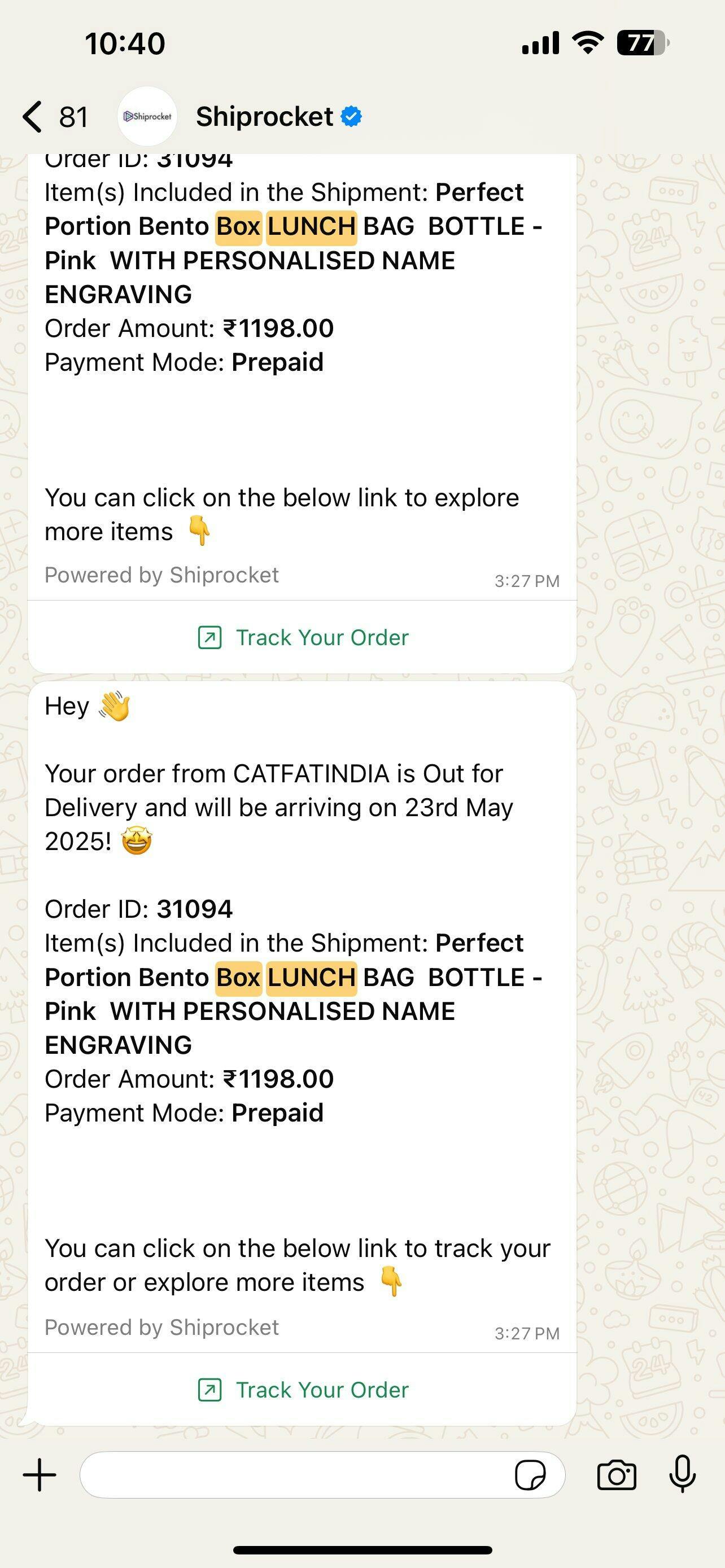
Task: Go back to the chats list
Action: point(54,116)
